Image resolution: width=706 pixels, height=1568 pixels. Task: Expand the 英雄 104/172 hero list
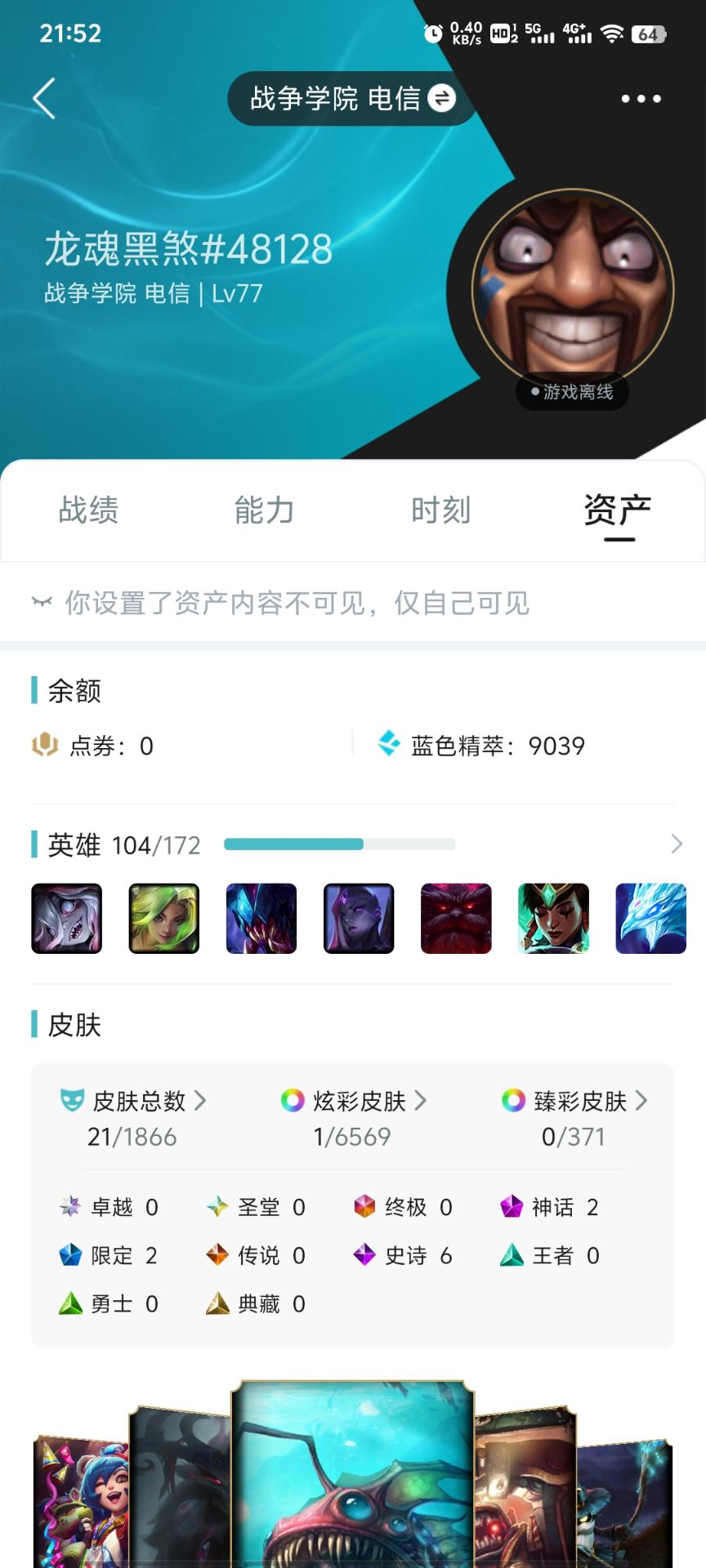pos(676,844)
